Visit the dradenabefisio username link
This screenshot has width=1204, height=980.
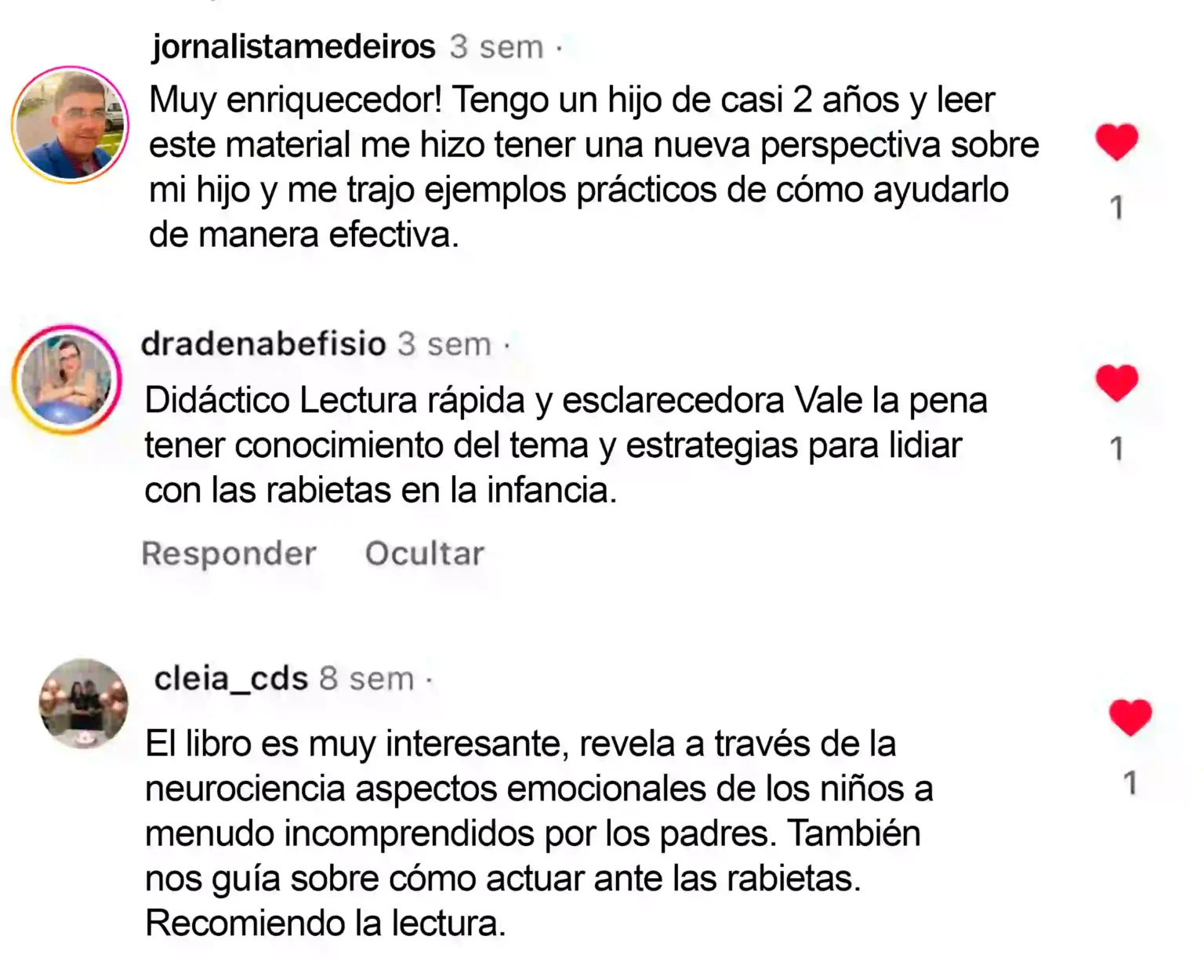click(x=263, y=344)
